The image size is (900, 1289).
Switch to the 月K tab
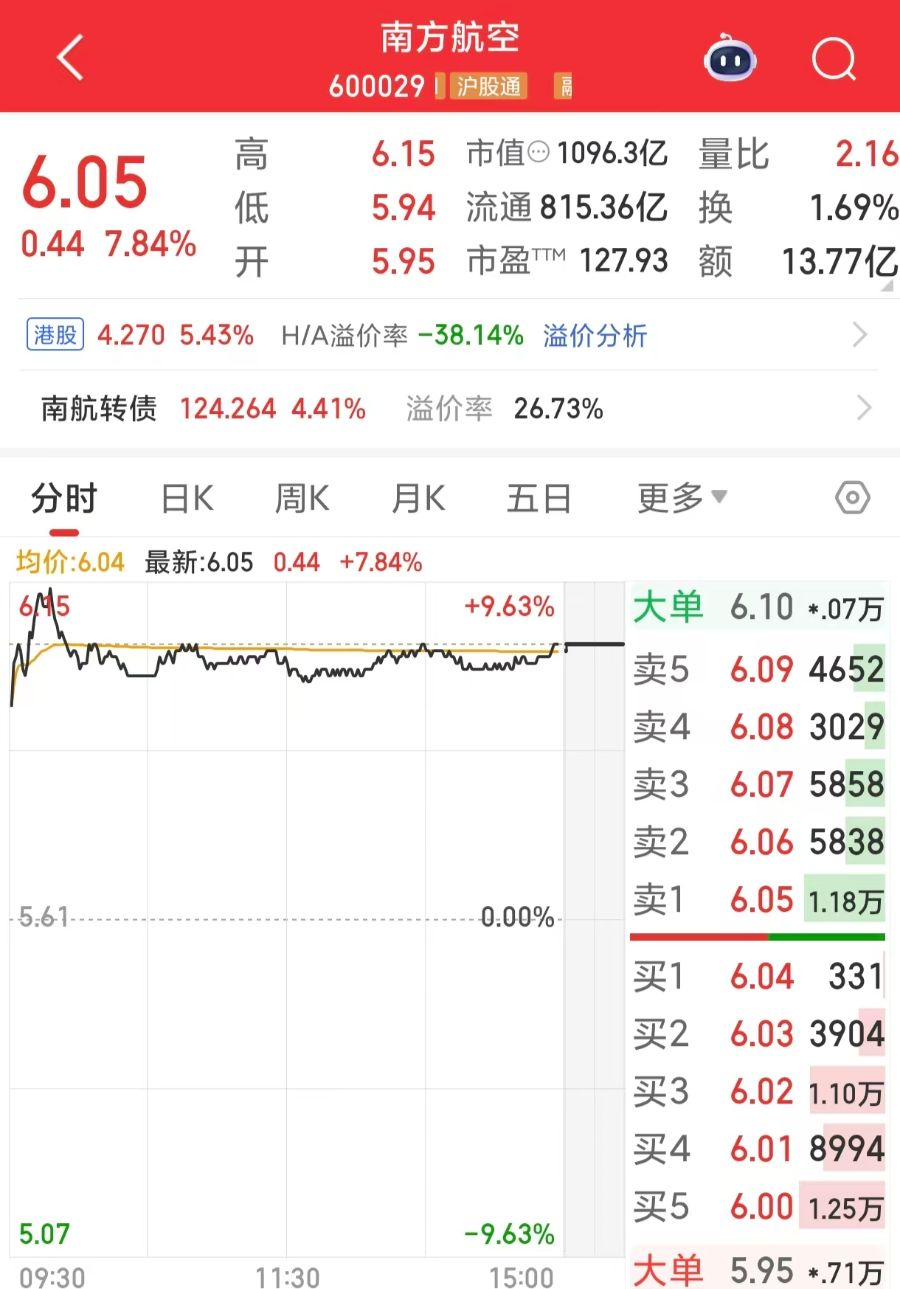(x=417, y=497)
